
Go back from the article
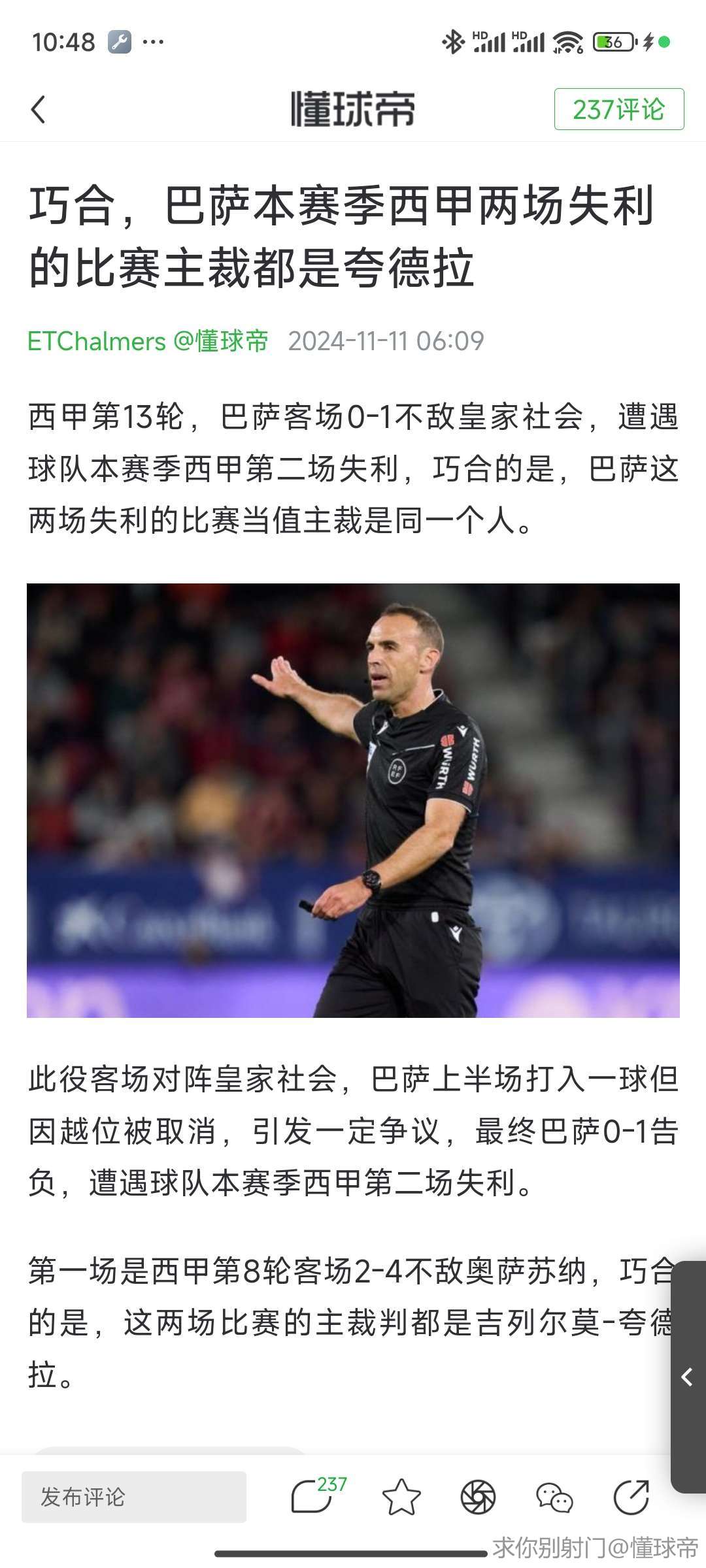39,109
